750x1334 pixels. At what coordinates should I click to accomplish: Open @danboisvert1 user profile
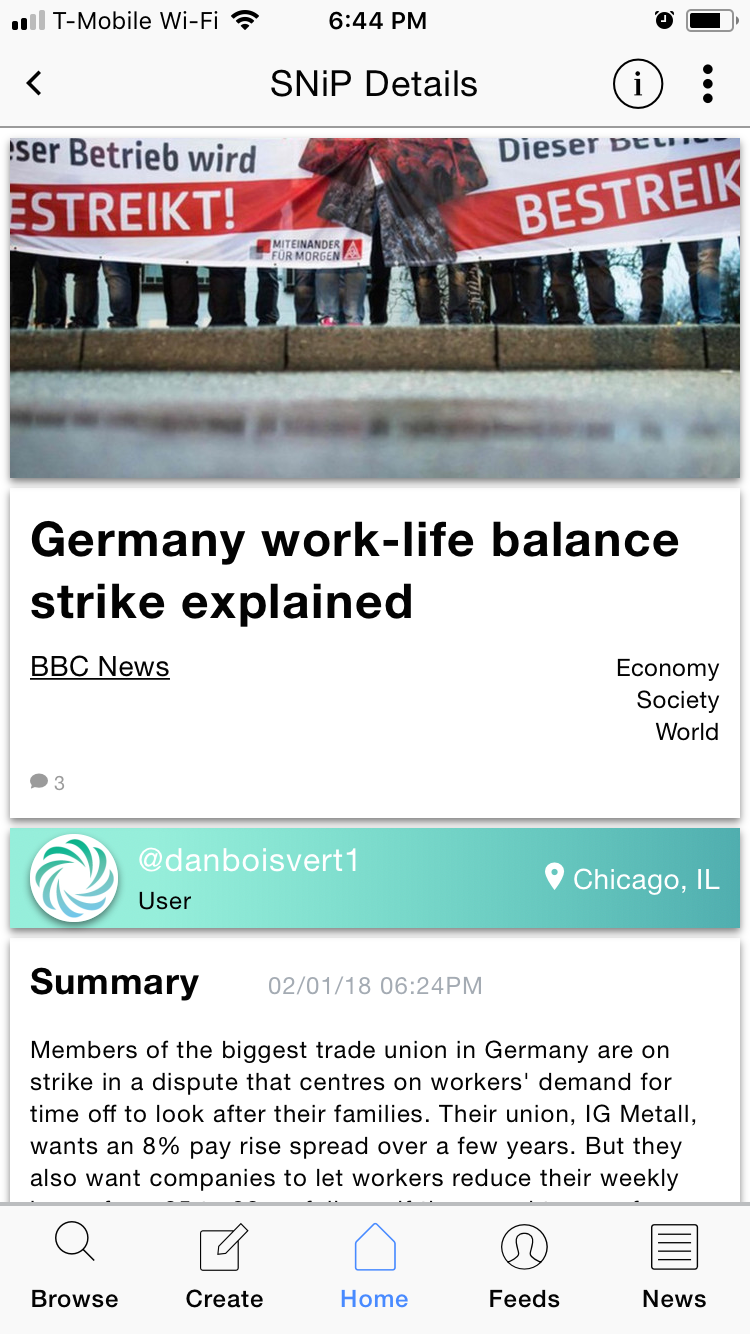click(x=248, y=862)
